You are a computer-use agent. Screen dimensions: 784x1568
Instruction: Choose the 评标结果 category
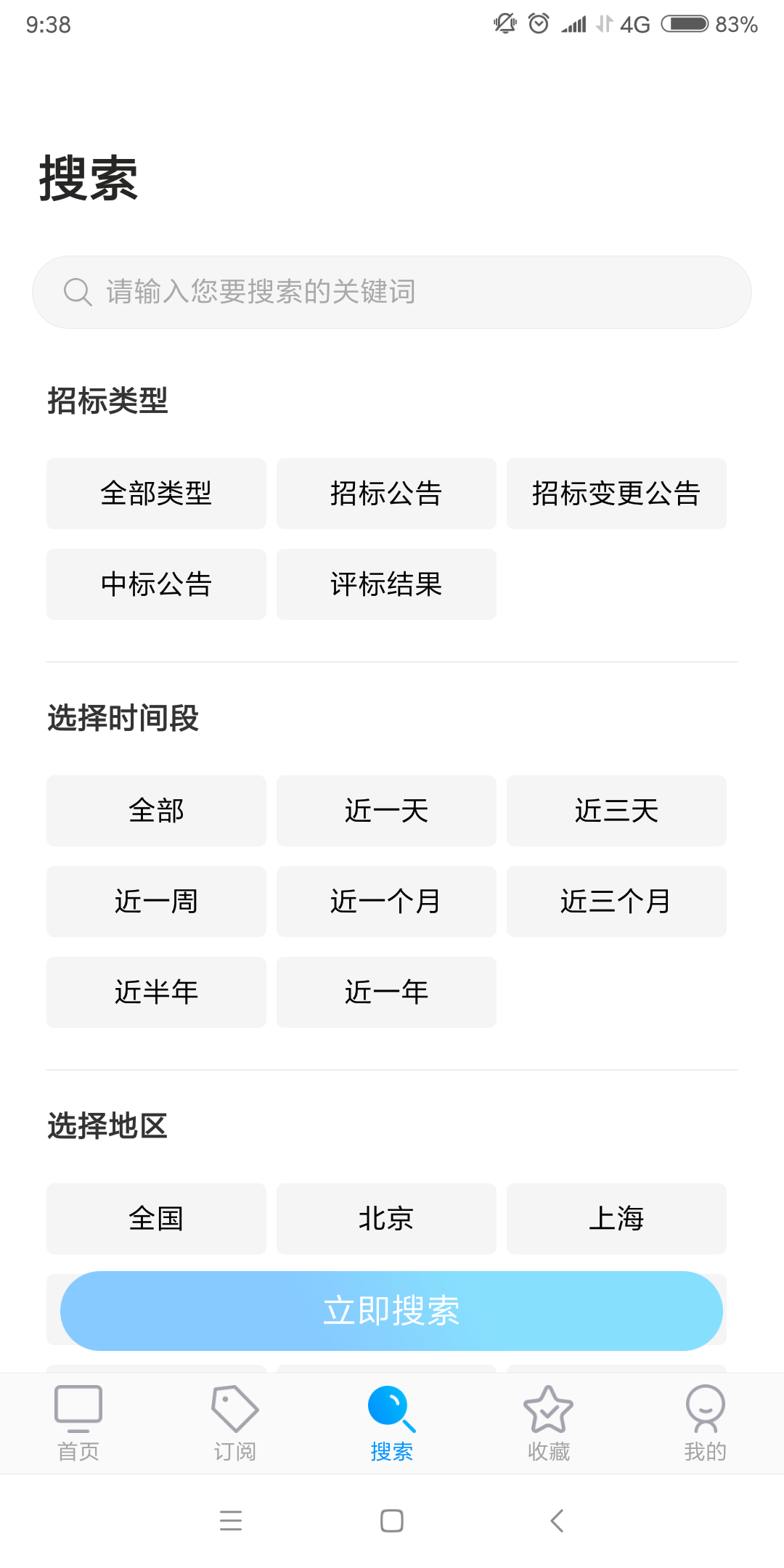tap(386, 584)
